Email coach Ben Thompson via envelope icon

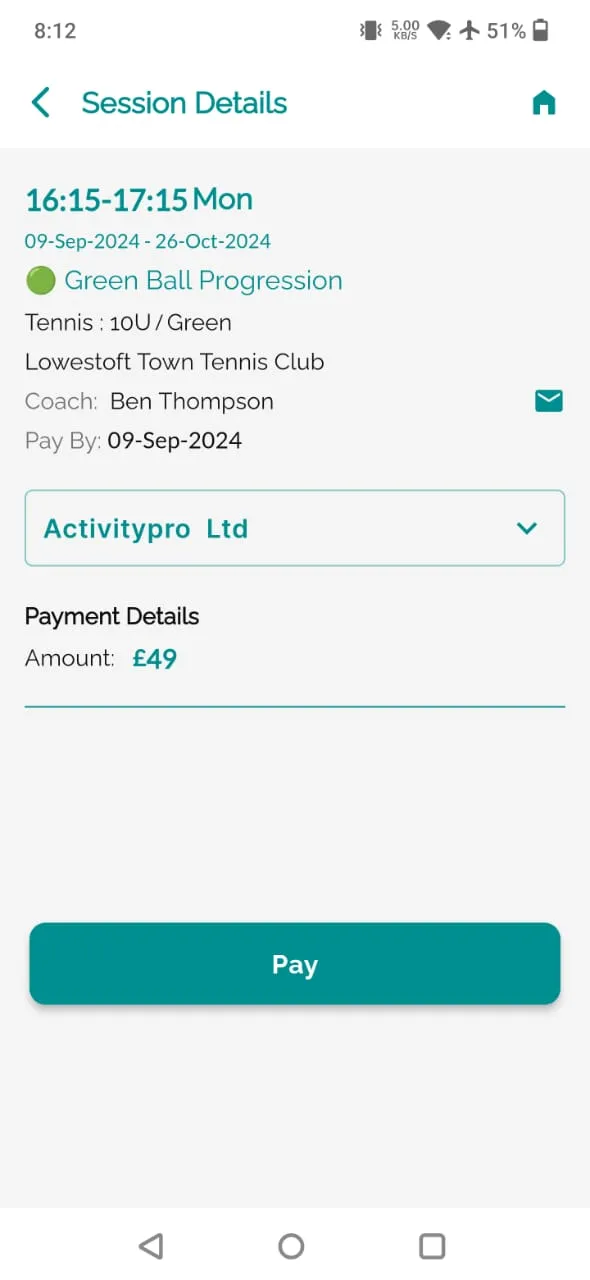click(x=549, y=401)
